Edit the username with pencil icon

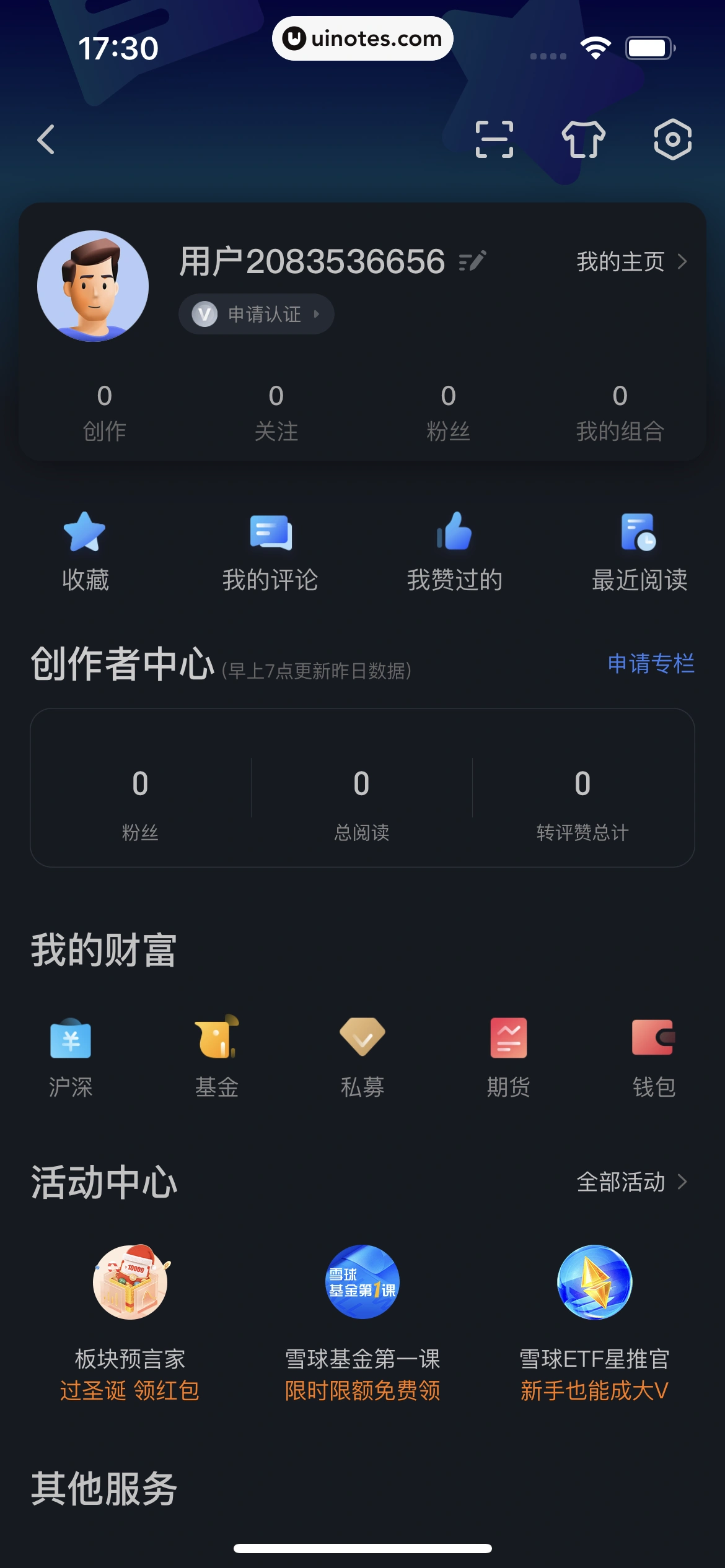coord(472,261)
